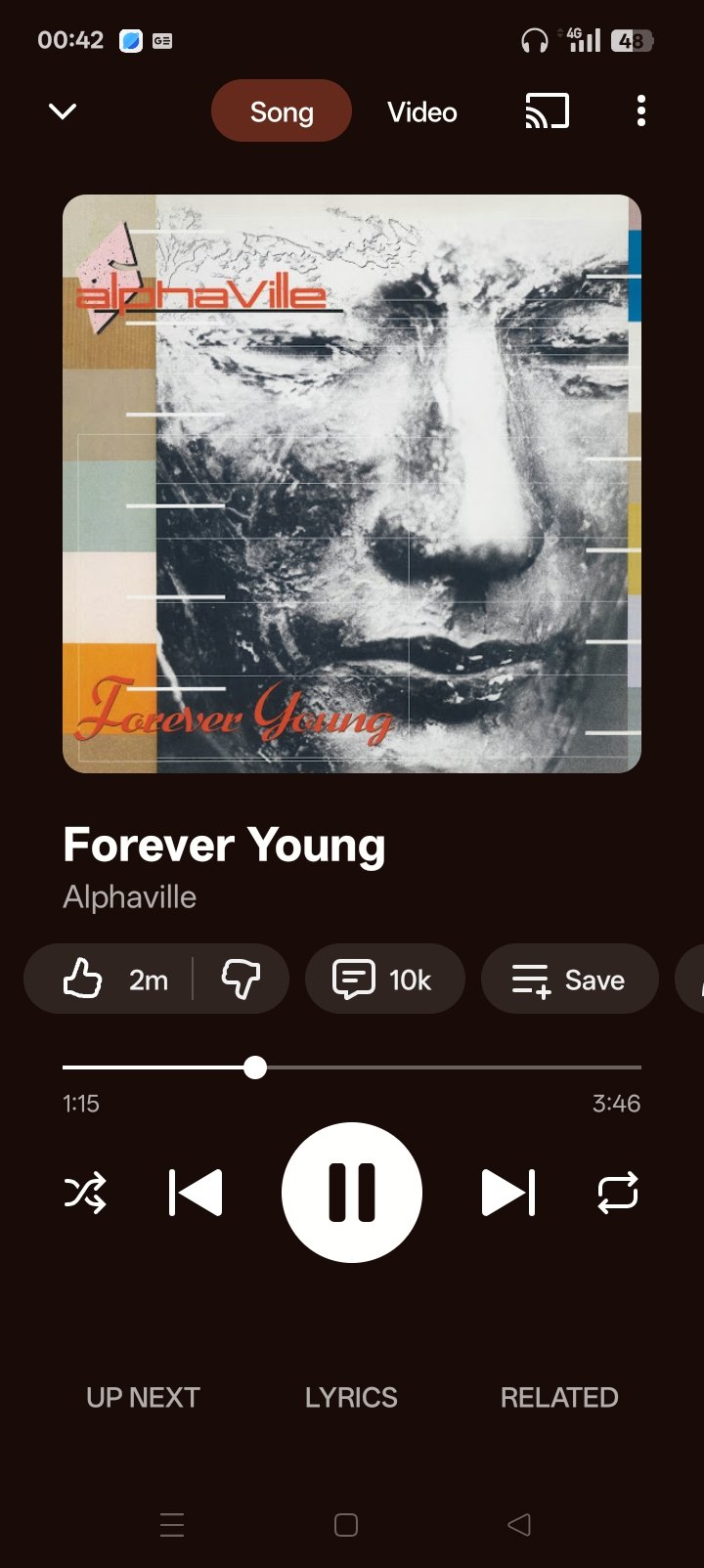Open the three-dot overflow menu
Image resolution: width=704 pixels, height=1568 pixels.
pos(641,111)
